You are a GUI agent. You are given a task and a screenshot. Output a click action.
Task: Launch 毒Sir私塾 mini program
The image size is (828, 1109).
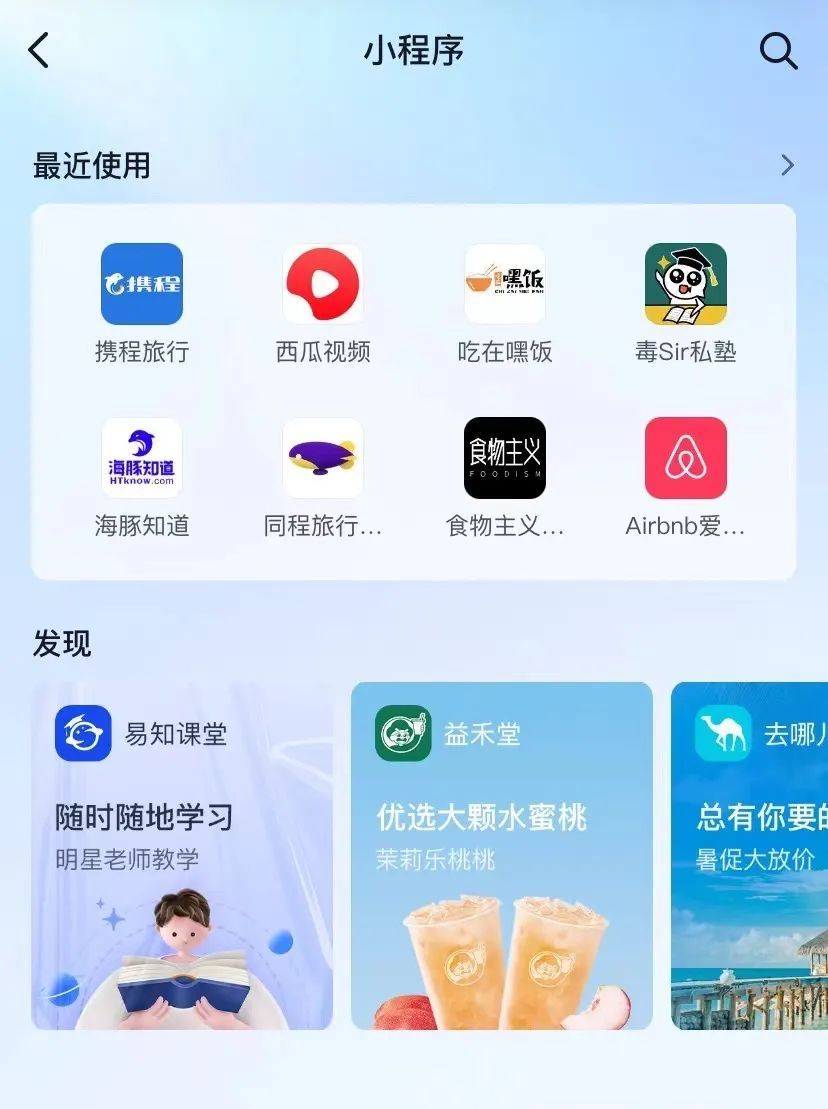[685, 285]
